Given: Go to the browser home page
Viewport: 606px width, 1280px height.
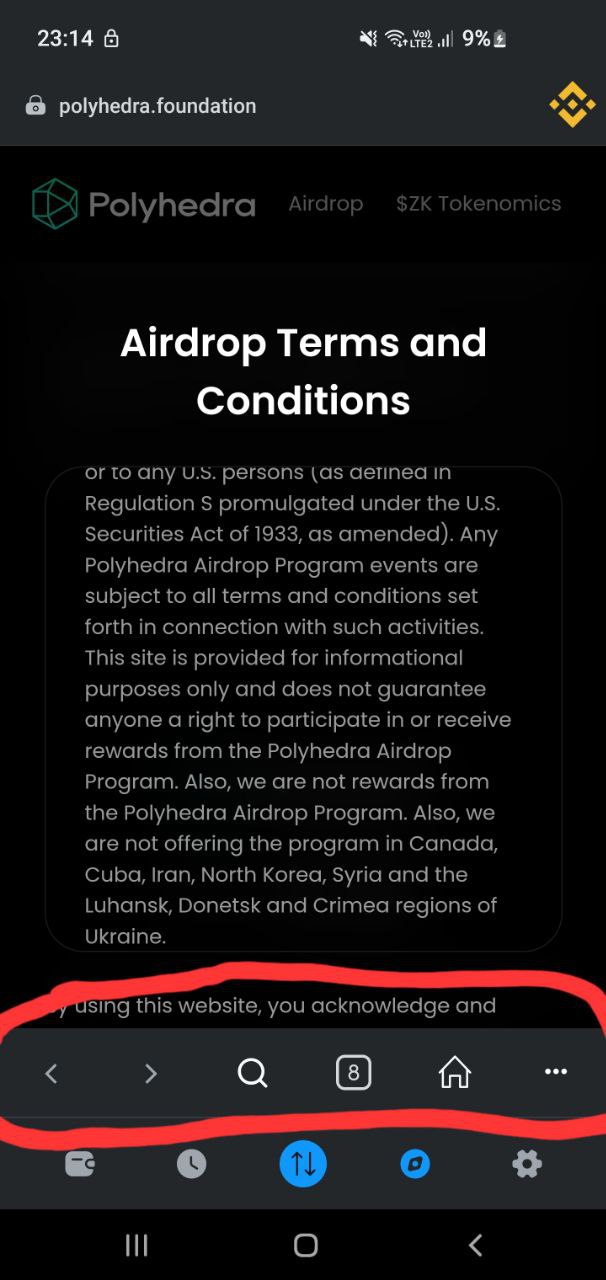Looking at the screenshot, I should point(454,1073).
